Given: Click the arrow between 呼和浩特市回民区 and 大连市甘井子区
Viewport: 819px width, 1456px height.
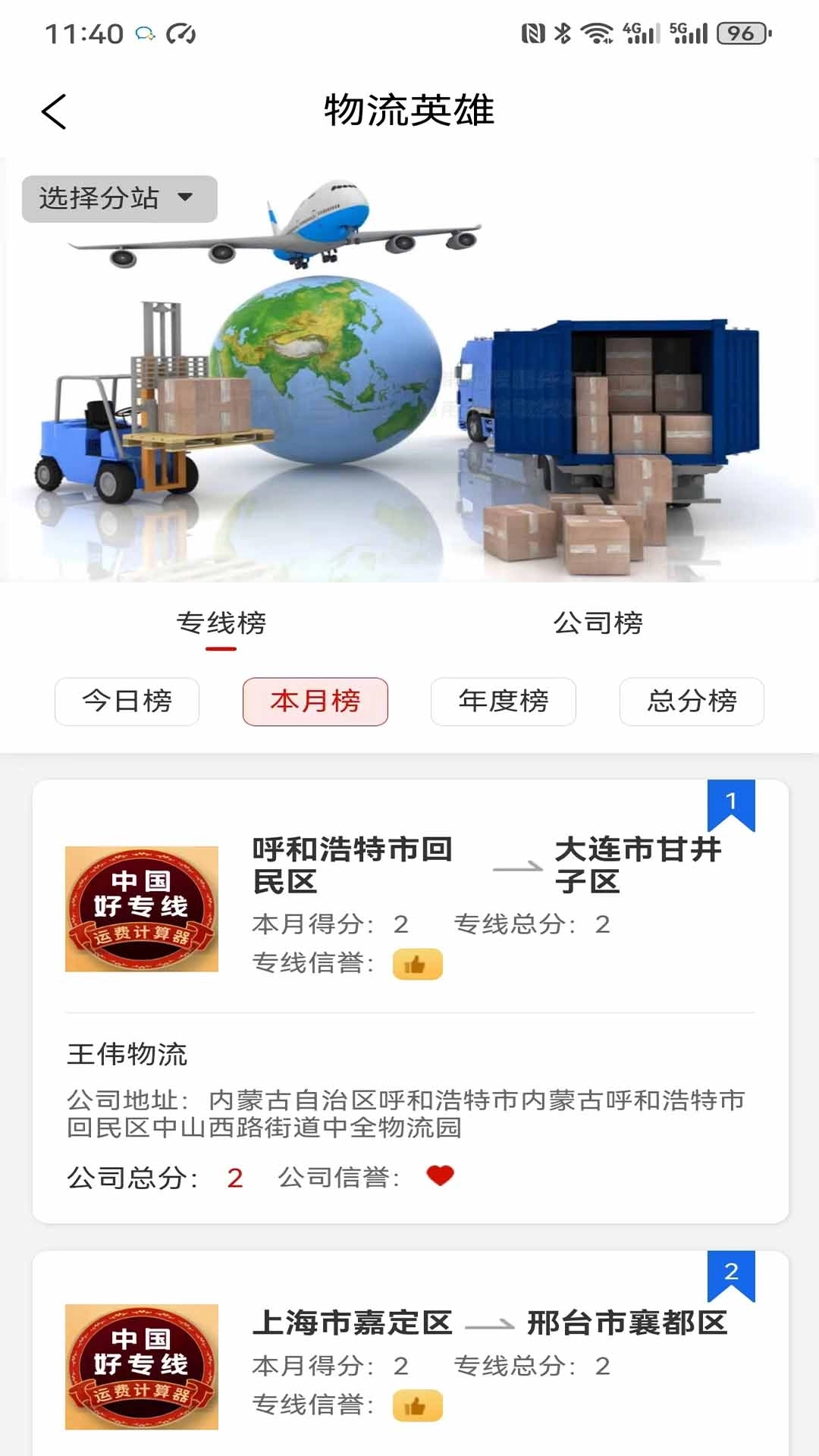Looking at the screenshot, I should [517, 867].
